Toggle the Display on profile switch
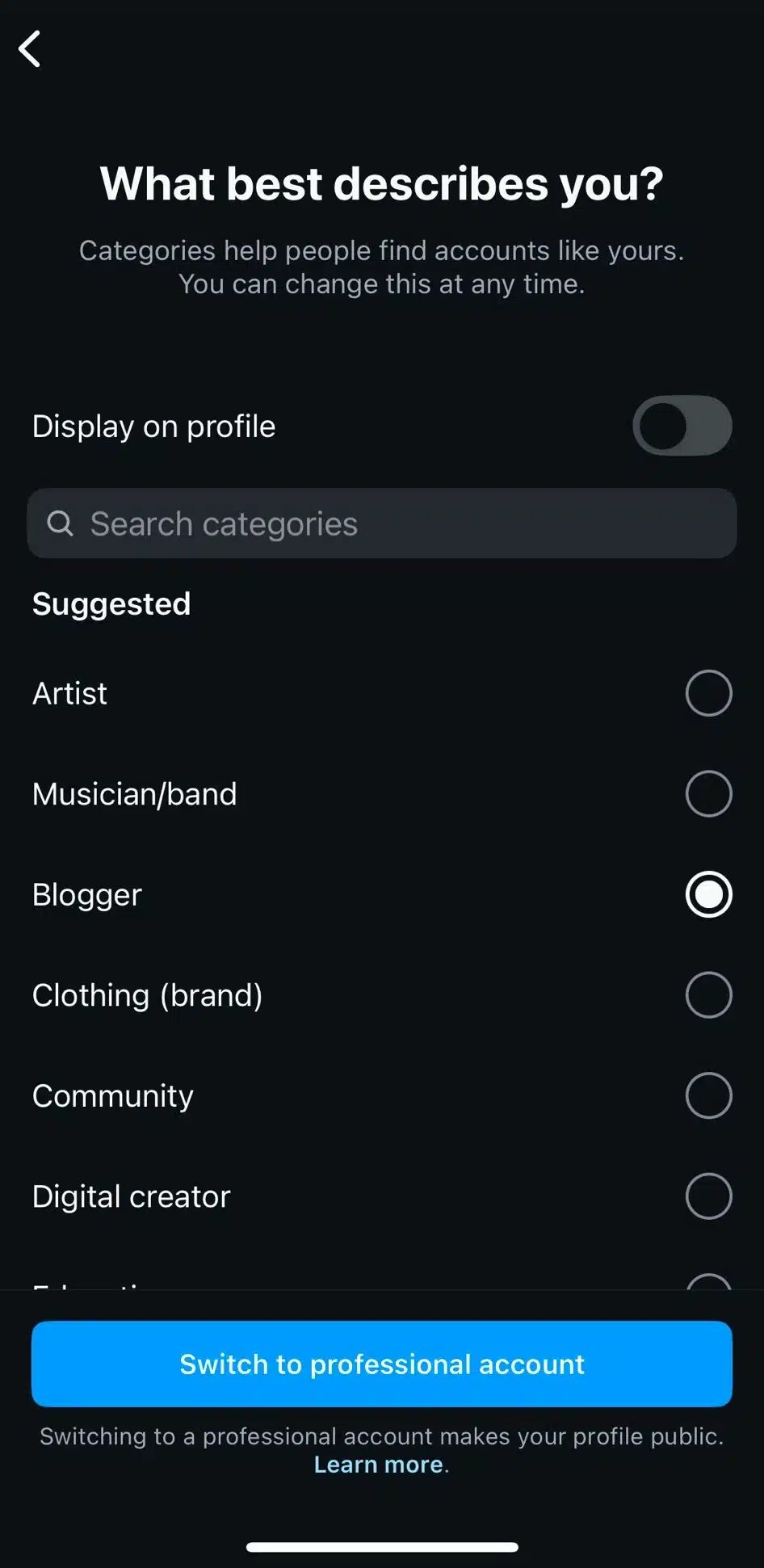 click(x=682, y=426)
